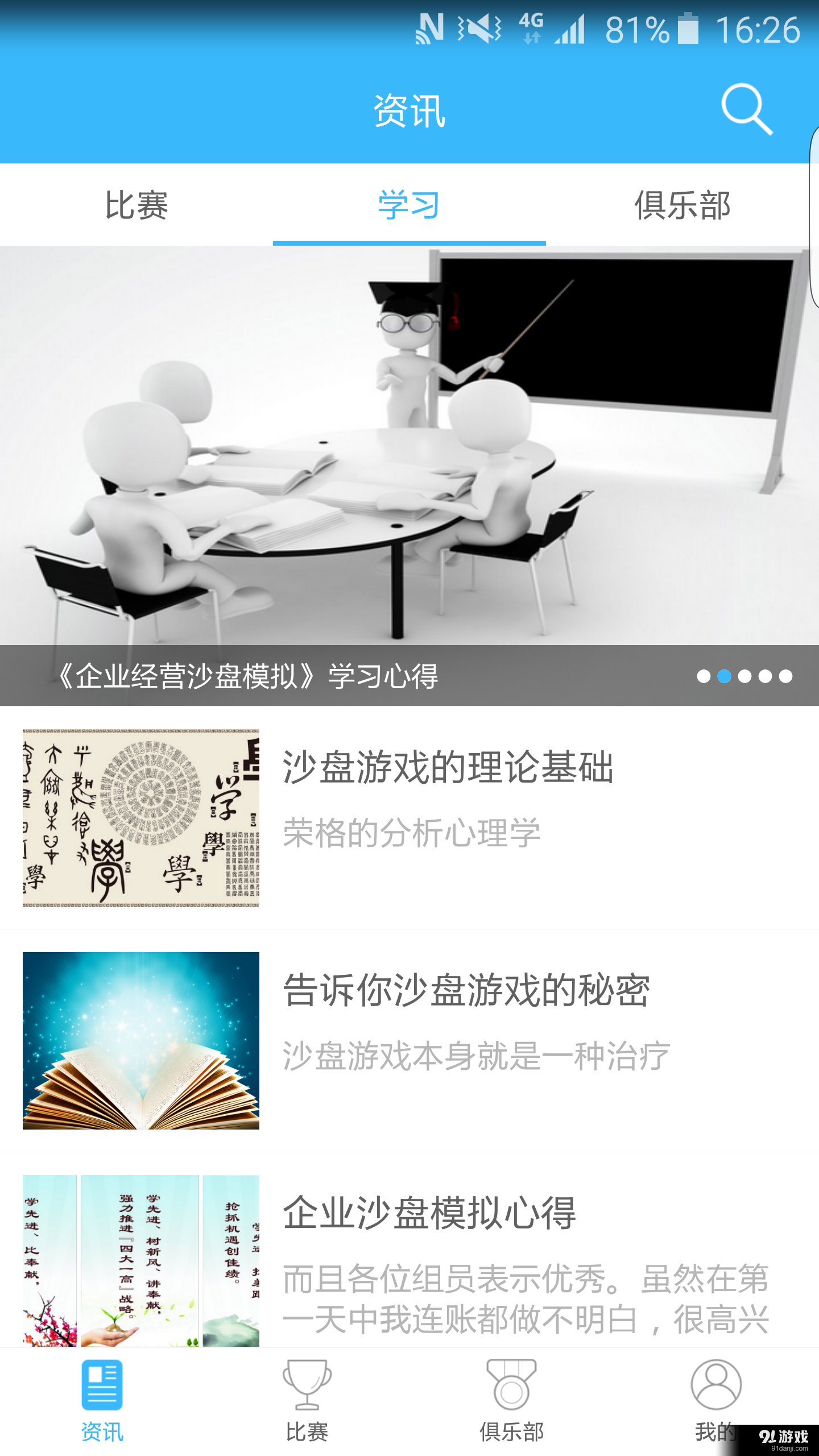
Task: Tap the calligraphy thumbnail of the first article
Action: coord(140,818)
